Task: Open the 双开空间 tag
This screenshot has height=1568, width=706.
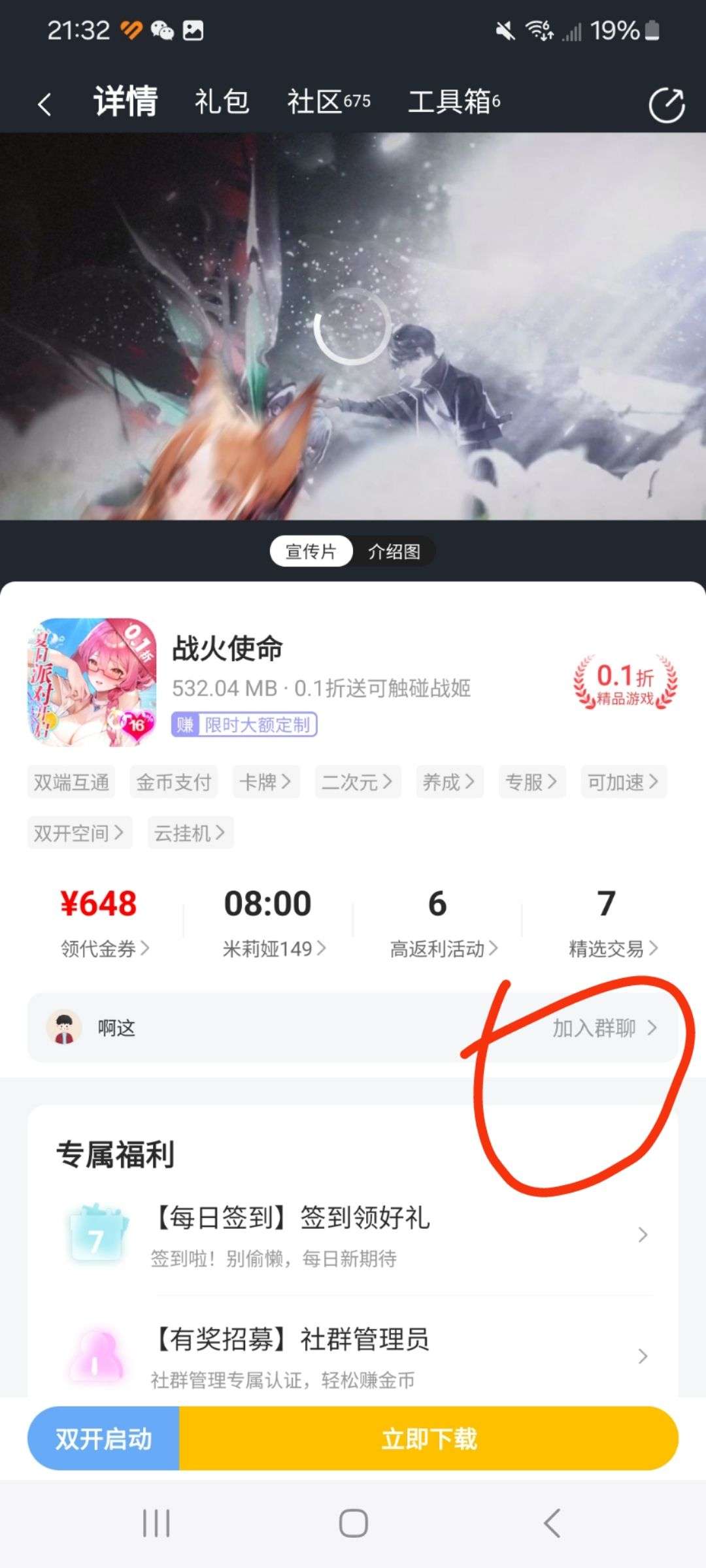Action: pos(80,833)
